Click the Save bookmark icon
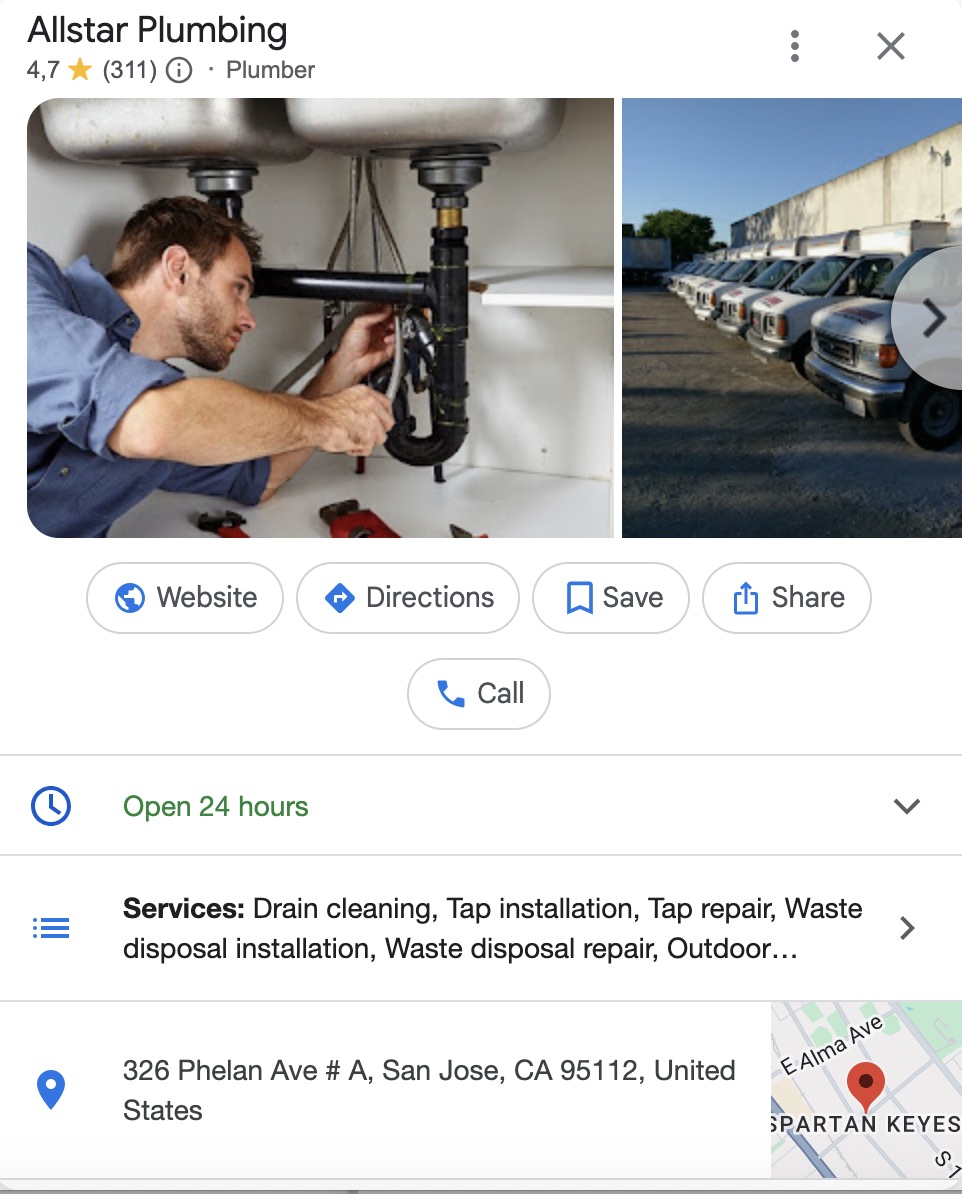The height and width of the screenshot is (1194, 962). tap(579, 596)
